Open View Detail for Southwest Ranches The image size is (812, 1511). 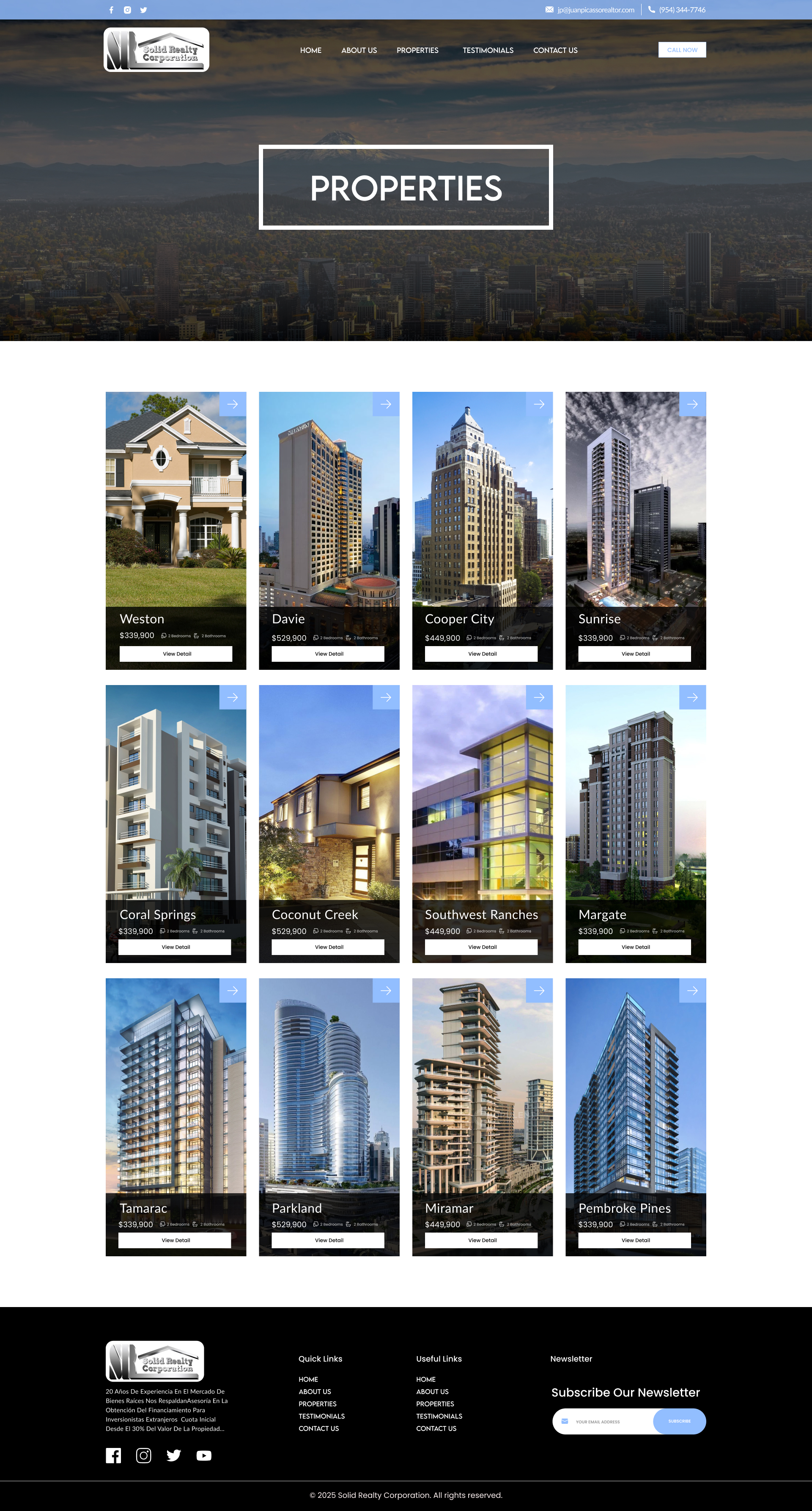click(481, 947)
